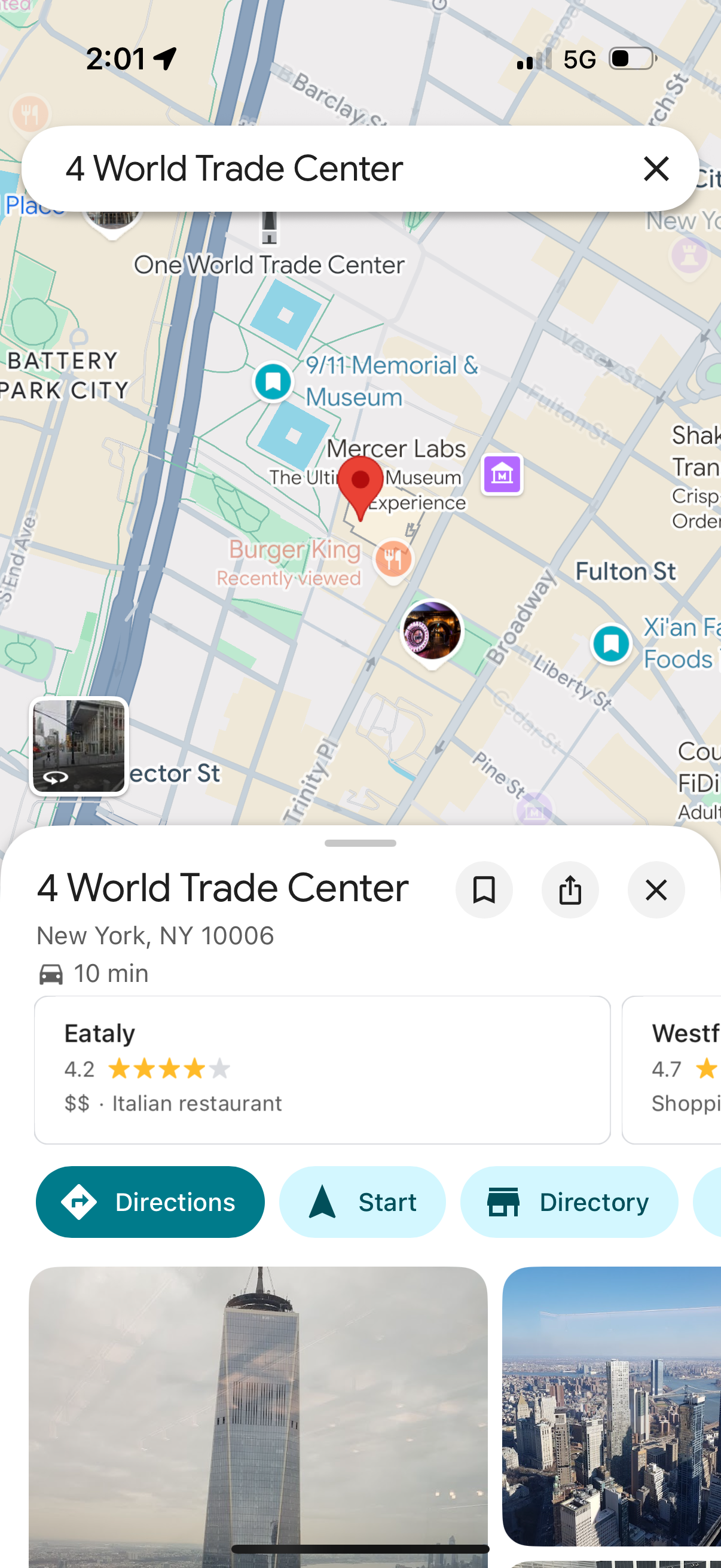Select the Mercer Labs museum icon on the map
This screenshot has height=1568, width=721.
503,474
